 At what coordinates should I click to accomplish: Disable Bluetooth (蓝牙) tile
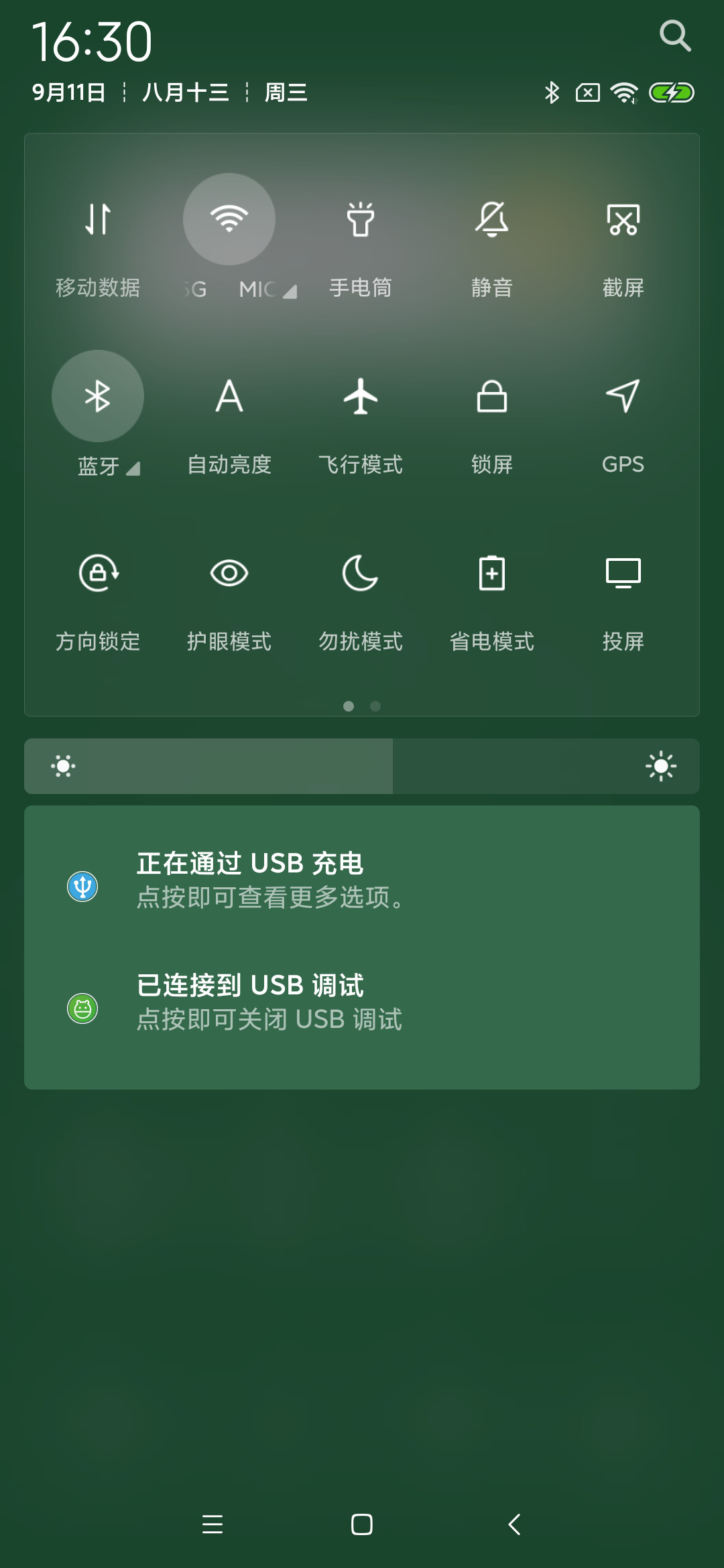(98, 396)
